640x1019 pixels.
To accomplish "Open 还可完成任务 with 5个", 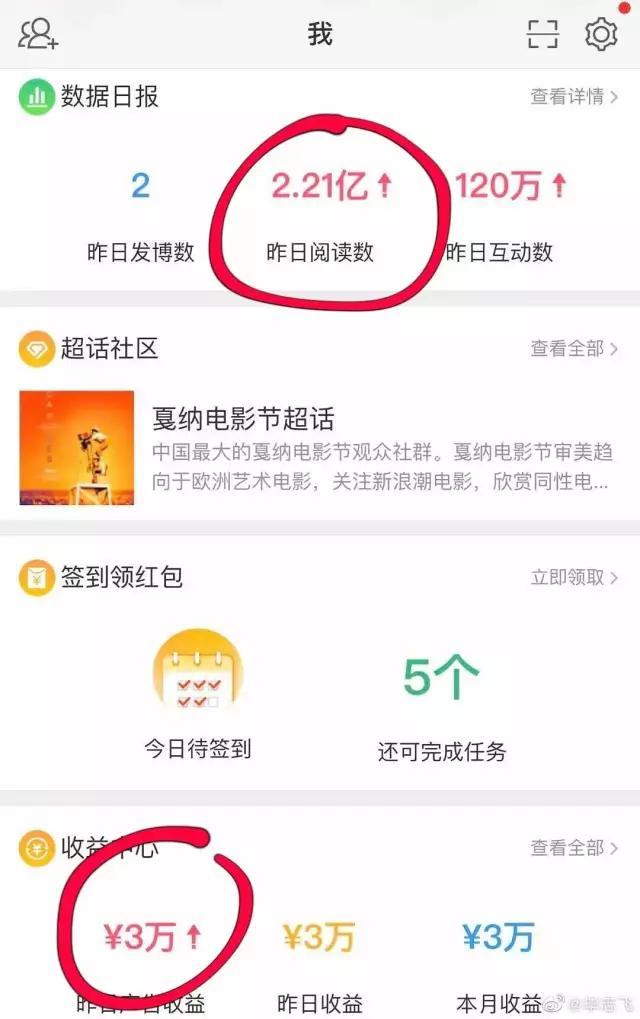I will [442, 700].
